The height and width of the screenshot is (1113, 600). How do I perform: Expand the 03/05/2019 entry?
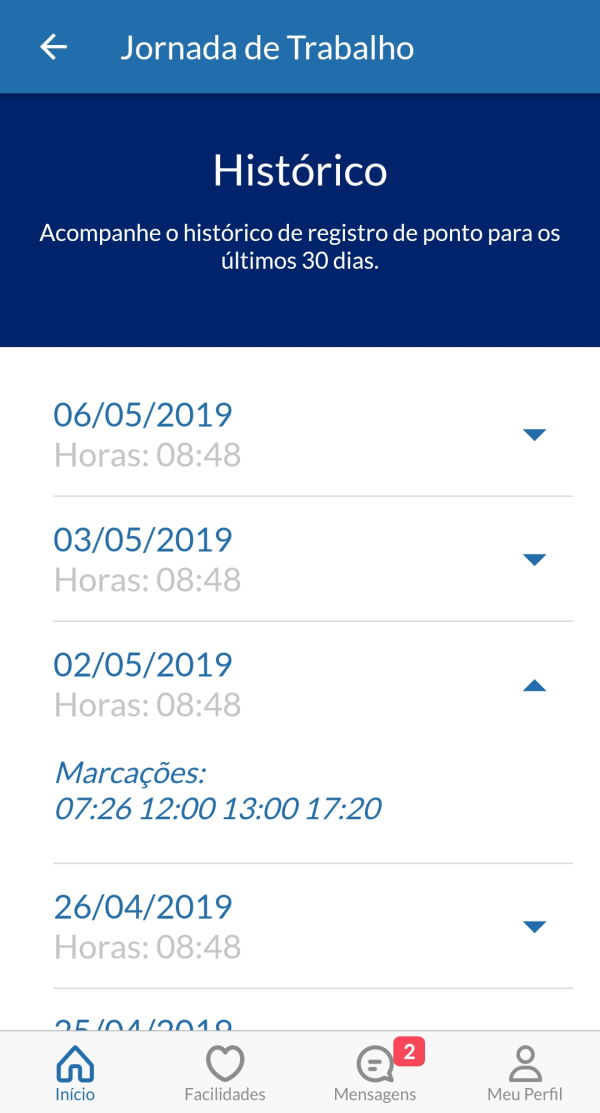click(x=534, y=559)
